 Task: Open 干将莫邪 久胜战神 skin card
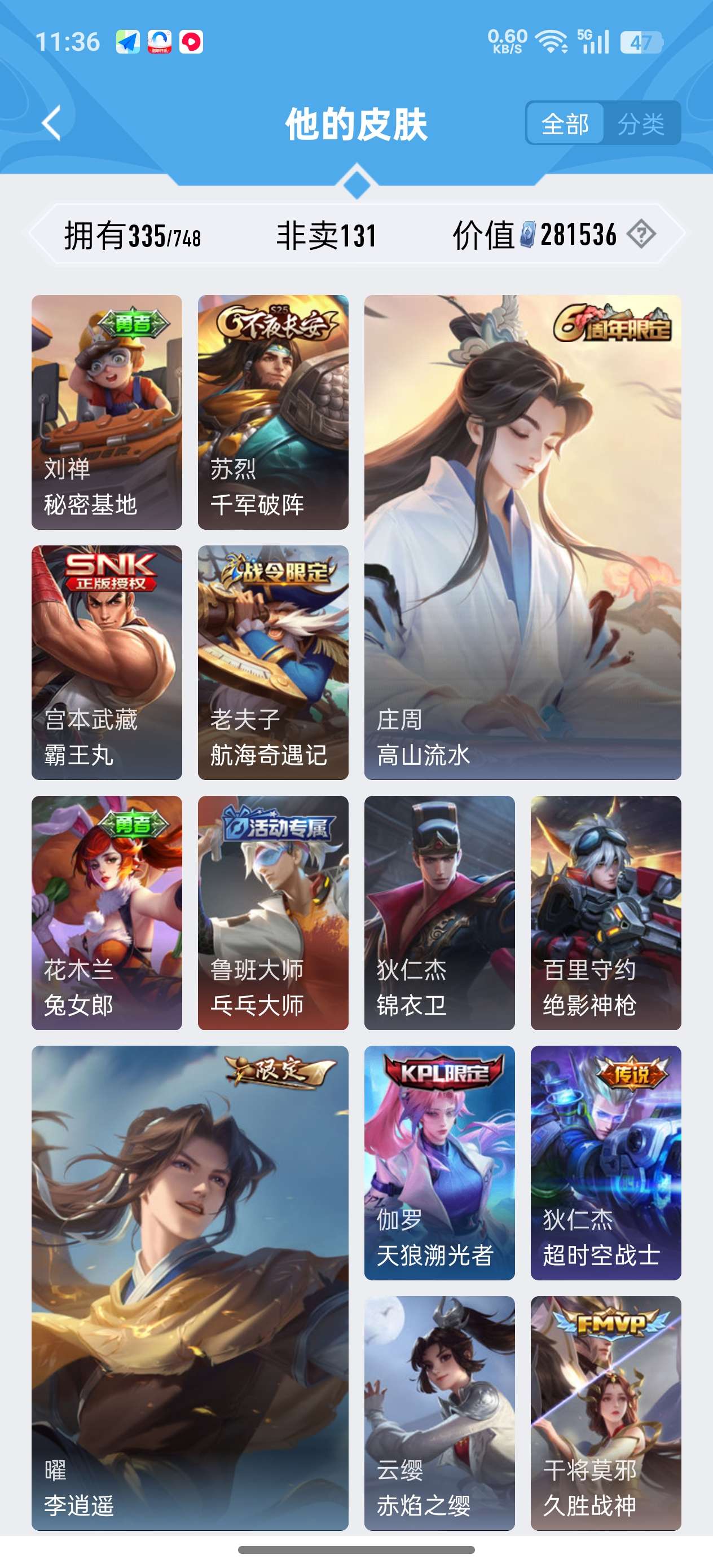[x=605, y=1413]
